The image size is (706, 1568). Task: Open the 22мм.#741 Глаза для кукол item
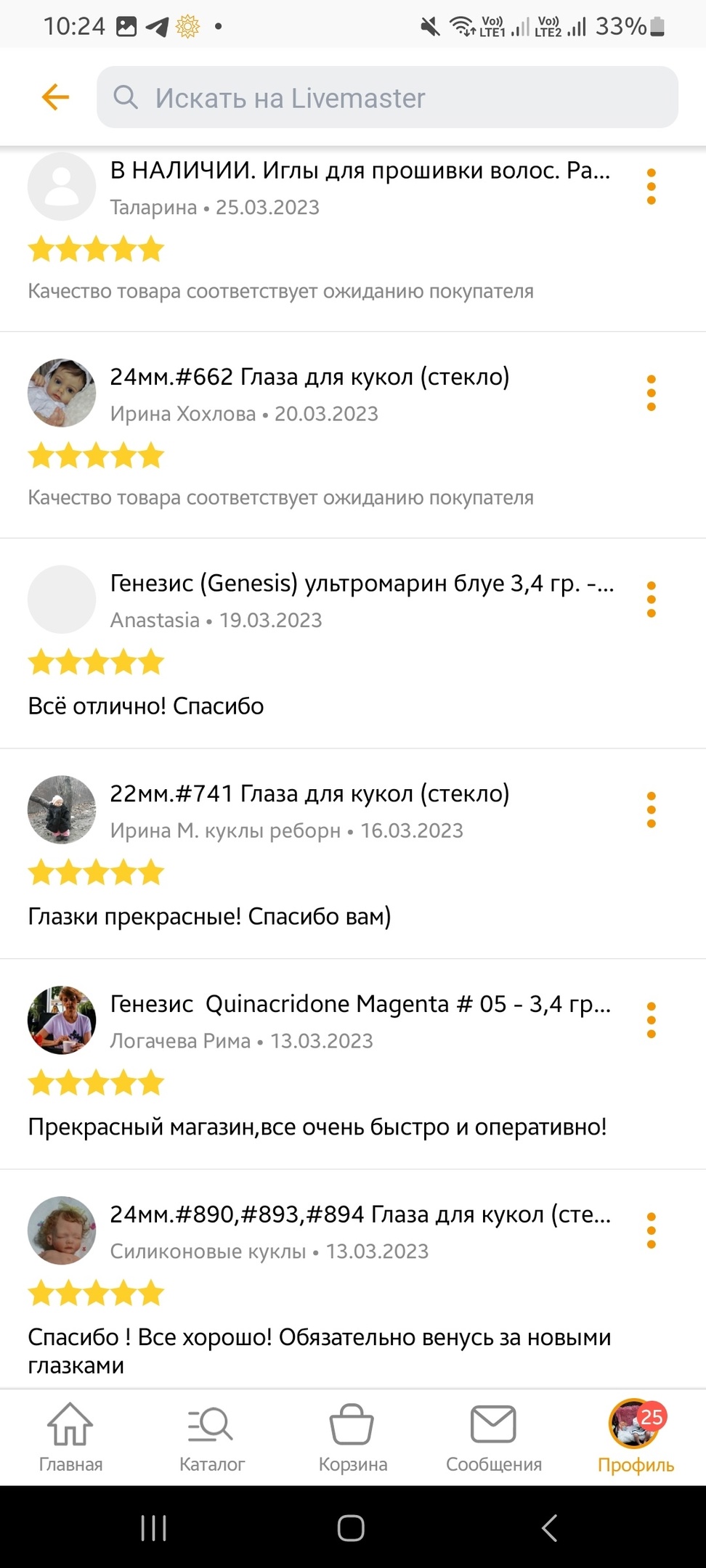(309, 793)
